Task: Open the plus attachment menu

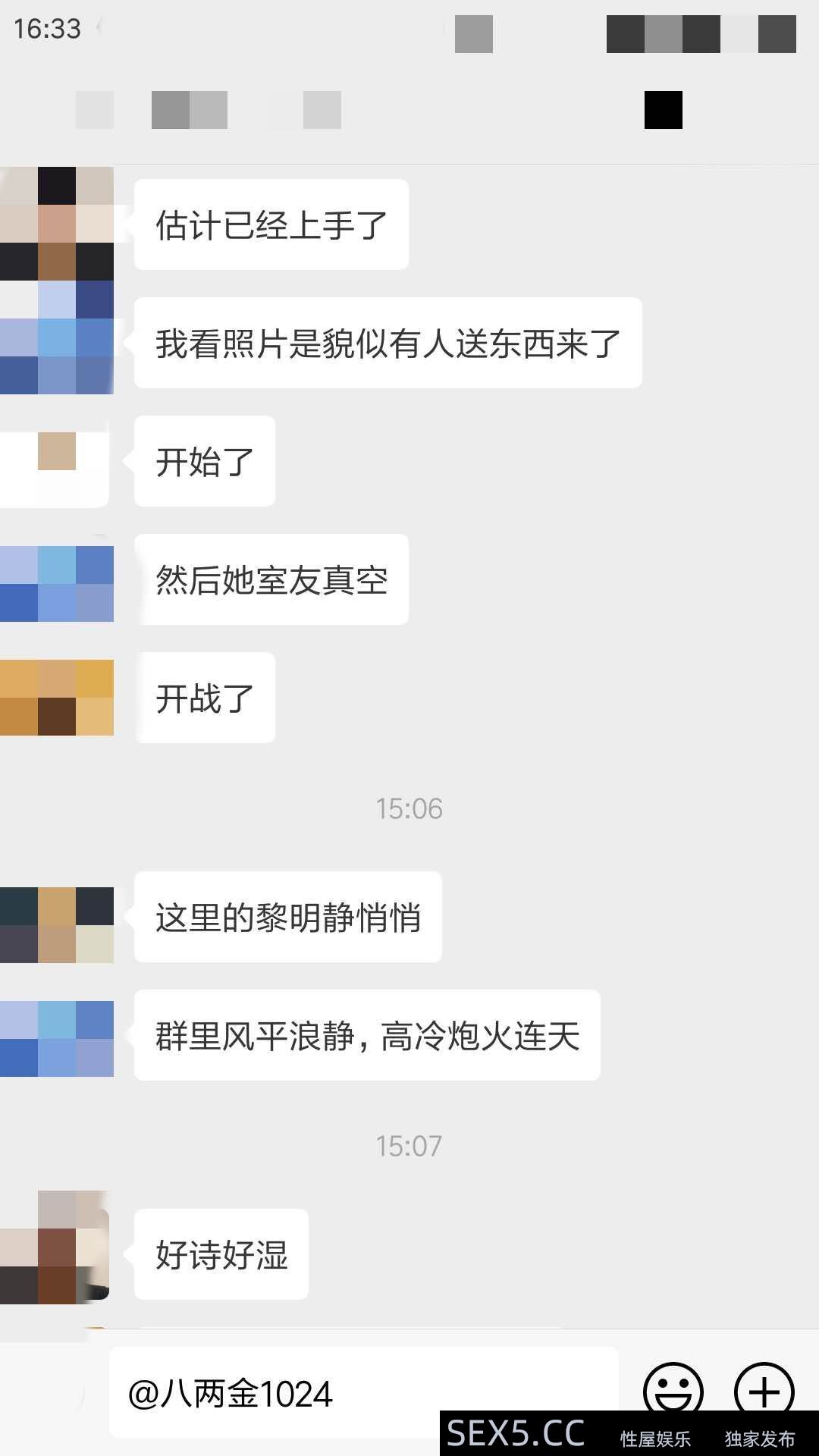Action: point(764,1391)
